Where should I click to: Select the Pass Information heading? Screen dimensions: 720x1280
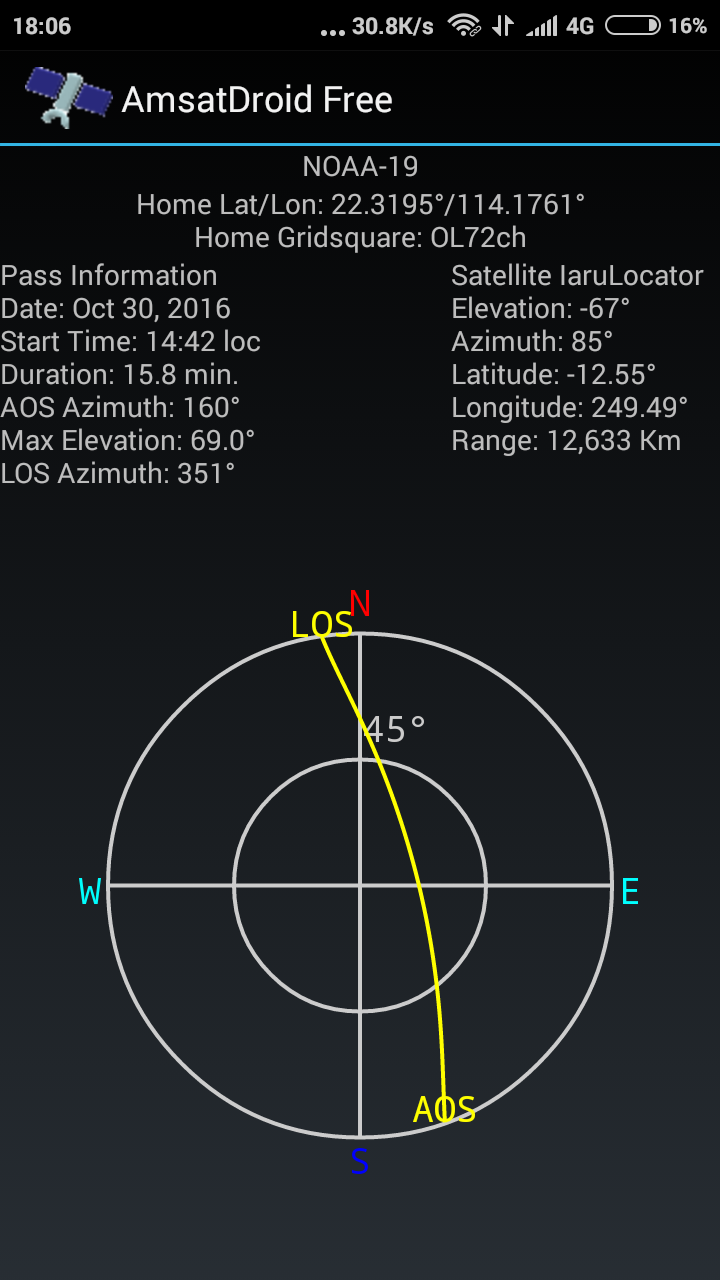point(108,275)
